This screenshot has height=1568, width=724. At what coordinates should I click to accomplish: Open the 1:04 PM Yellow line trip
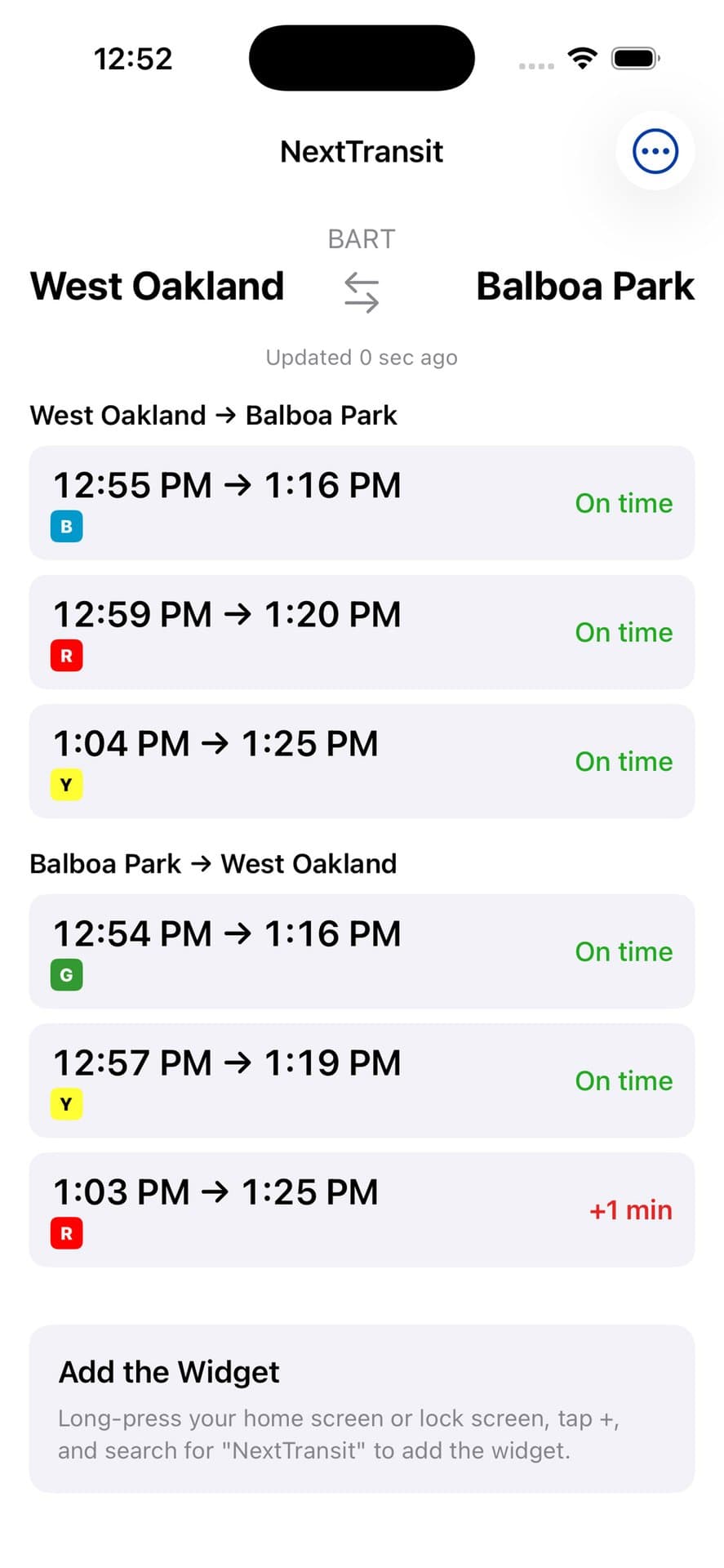point(362,761)
